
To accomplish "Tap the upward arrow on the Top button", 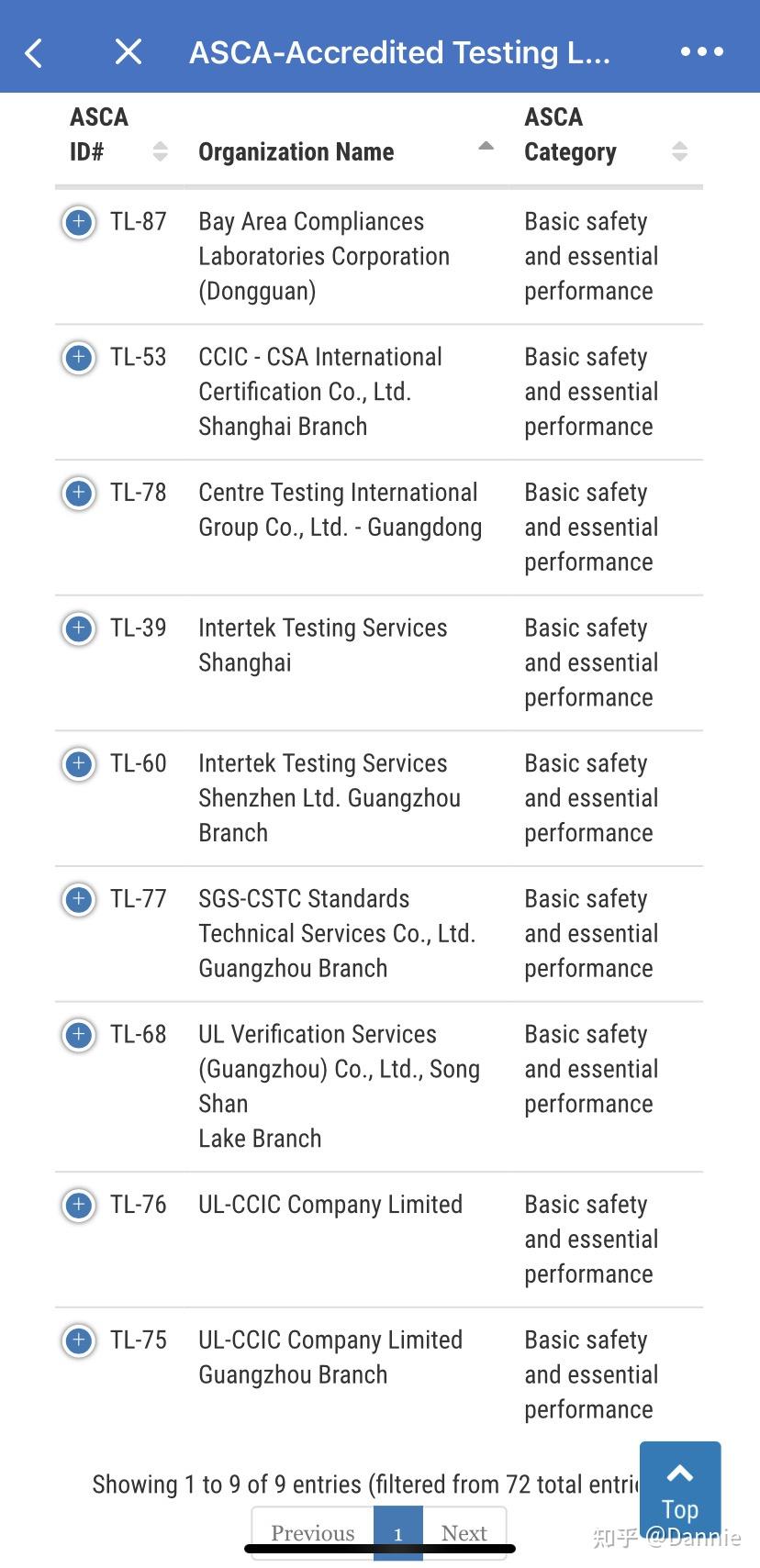I will [680, 1471].
